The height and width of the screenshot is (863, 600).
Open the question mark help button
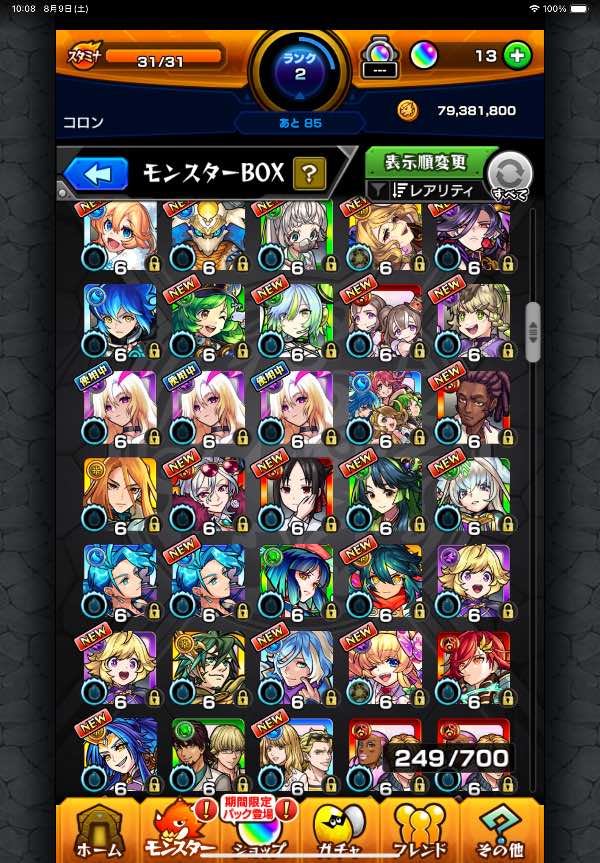coord(309,174)
